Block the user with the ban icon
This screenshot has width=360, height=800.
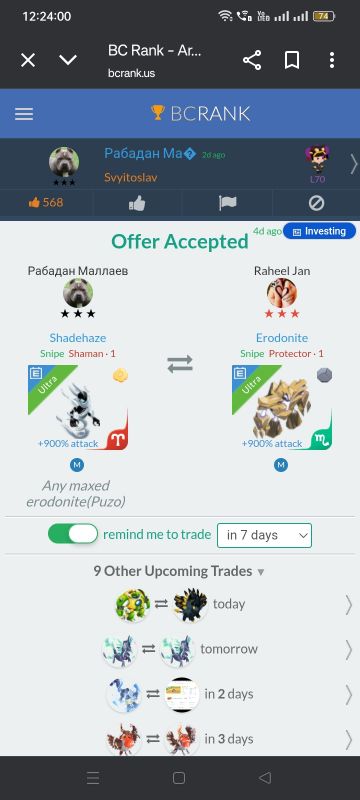pos(316,203)
